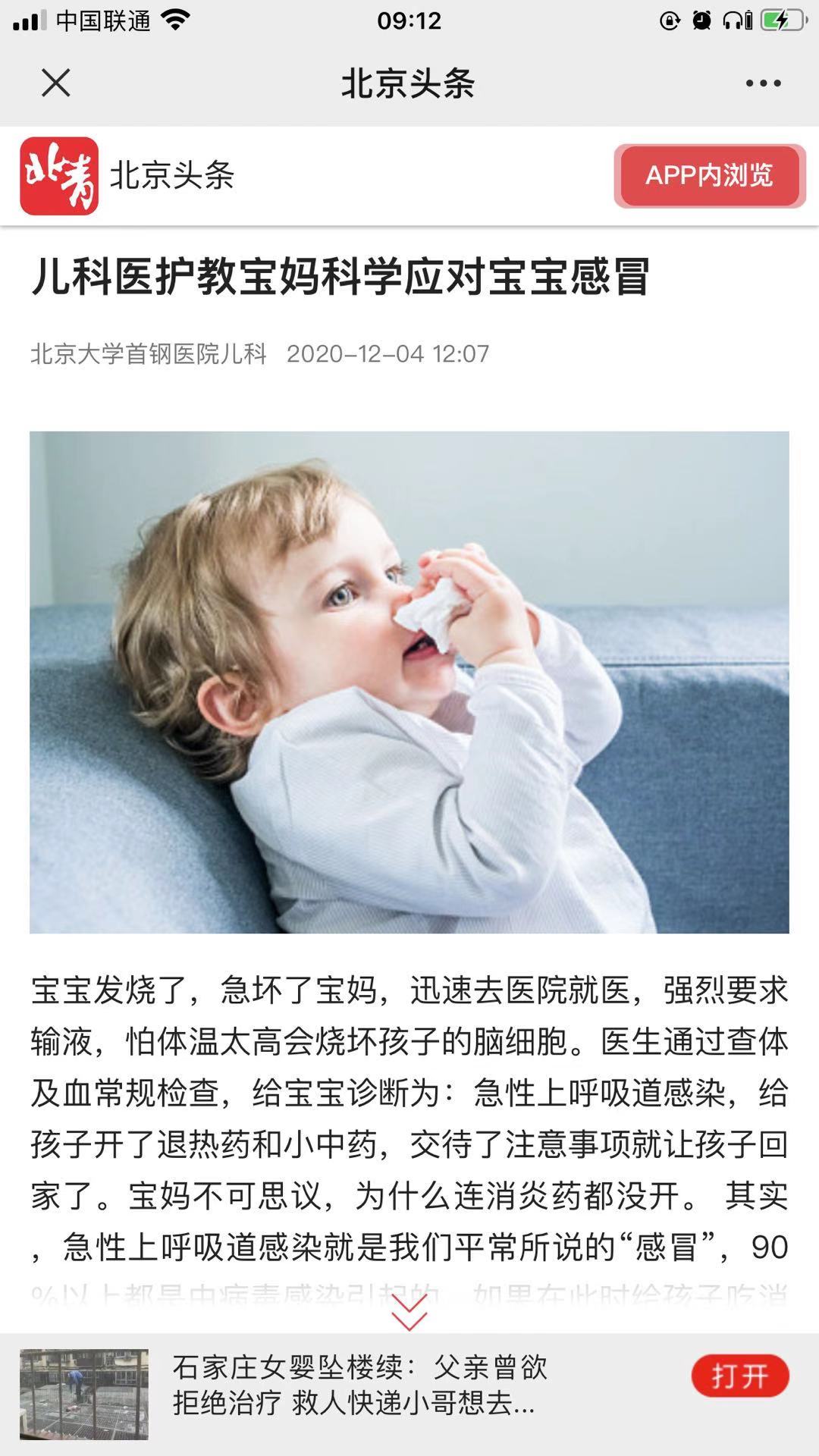Close the 北京头条 web page
Screen dimensions: 819x1456
55,83
